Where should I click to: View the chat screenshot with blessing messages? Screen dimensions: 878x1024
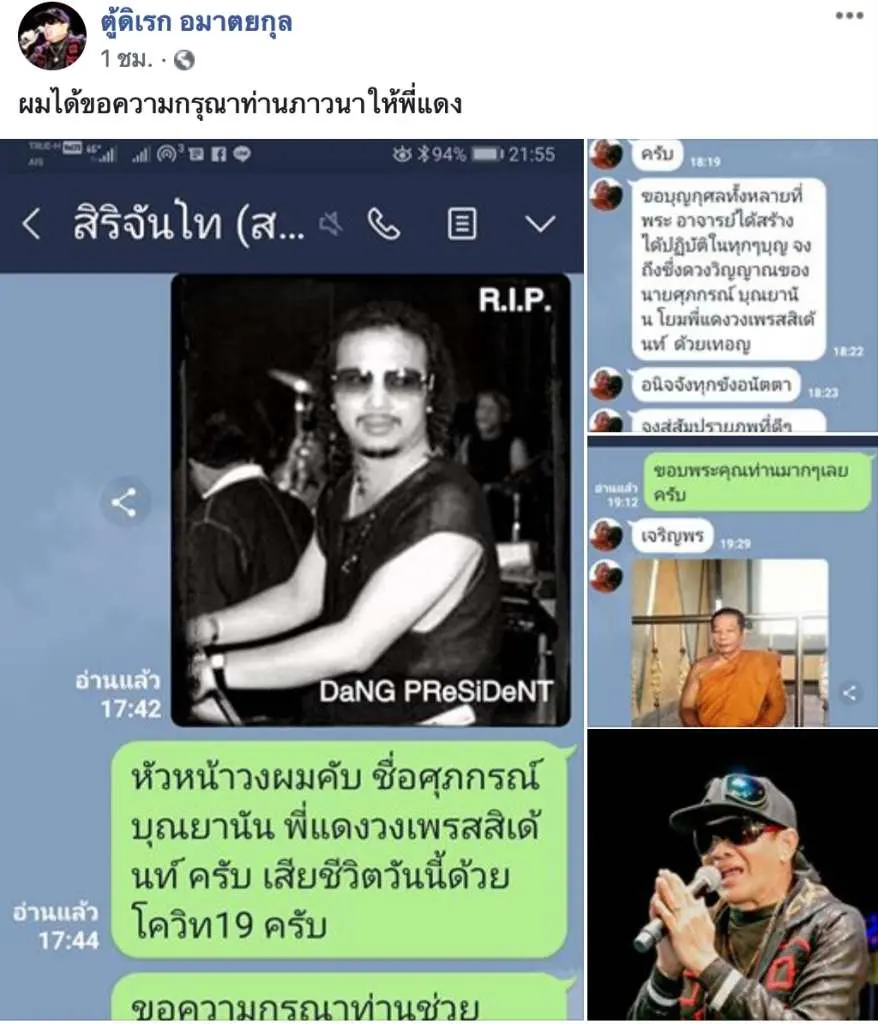pos(732,285)
